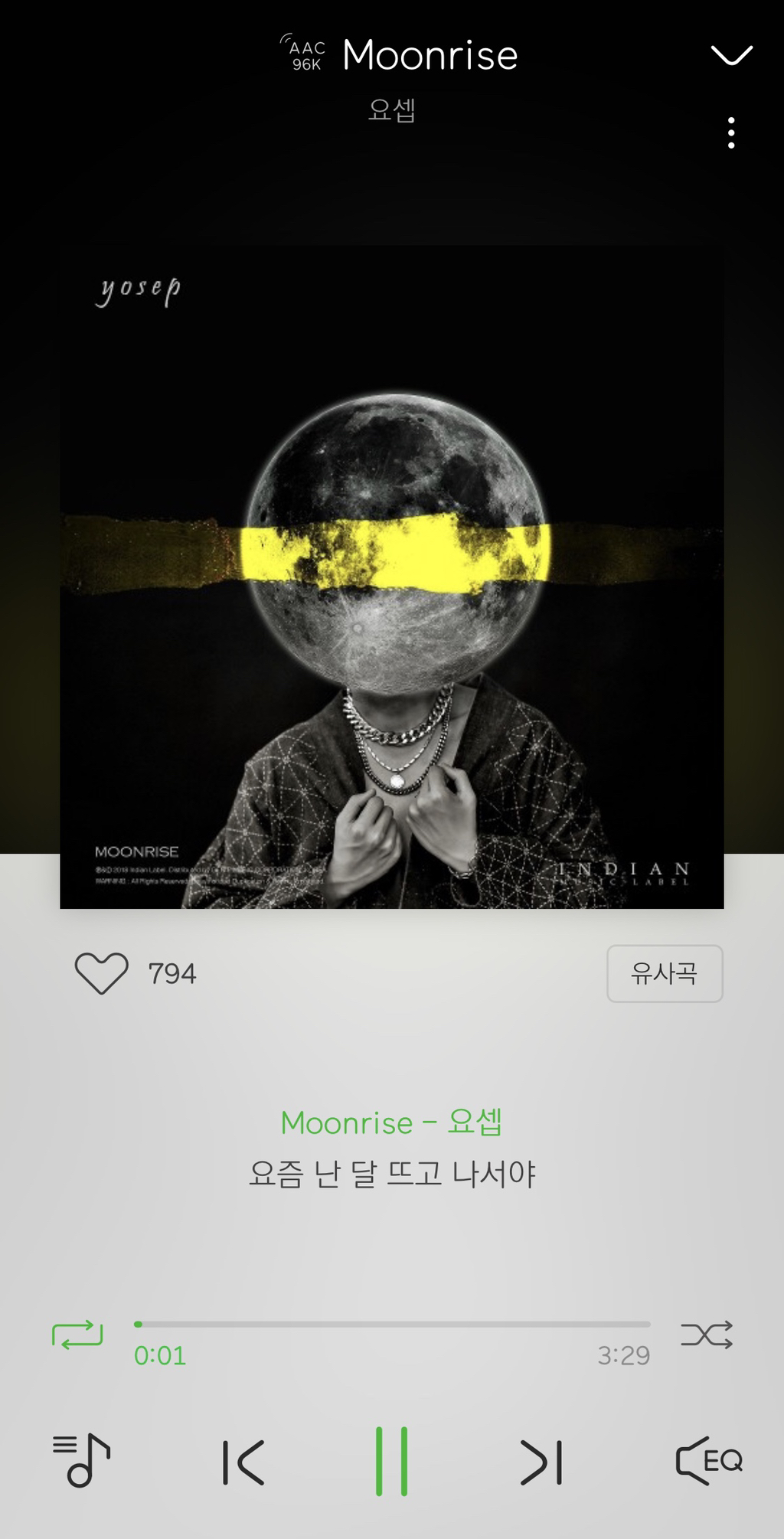Open the current playlist
Screen dimensions: 784x1539
coord(81,1461)
